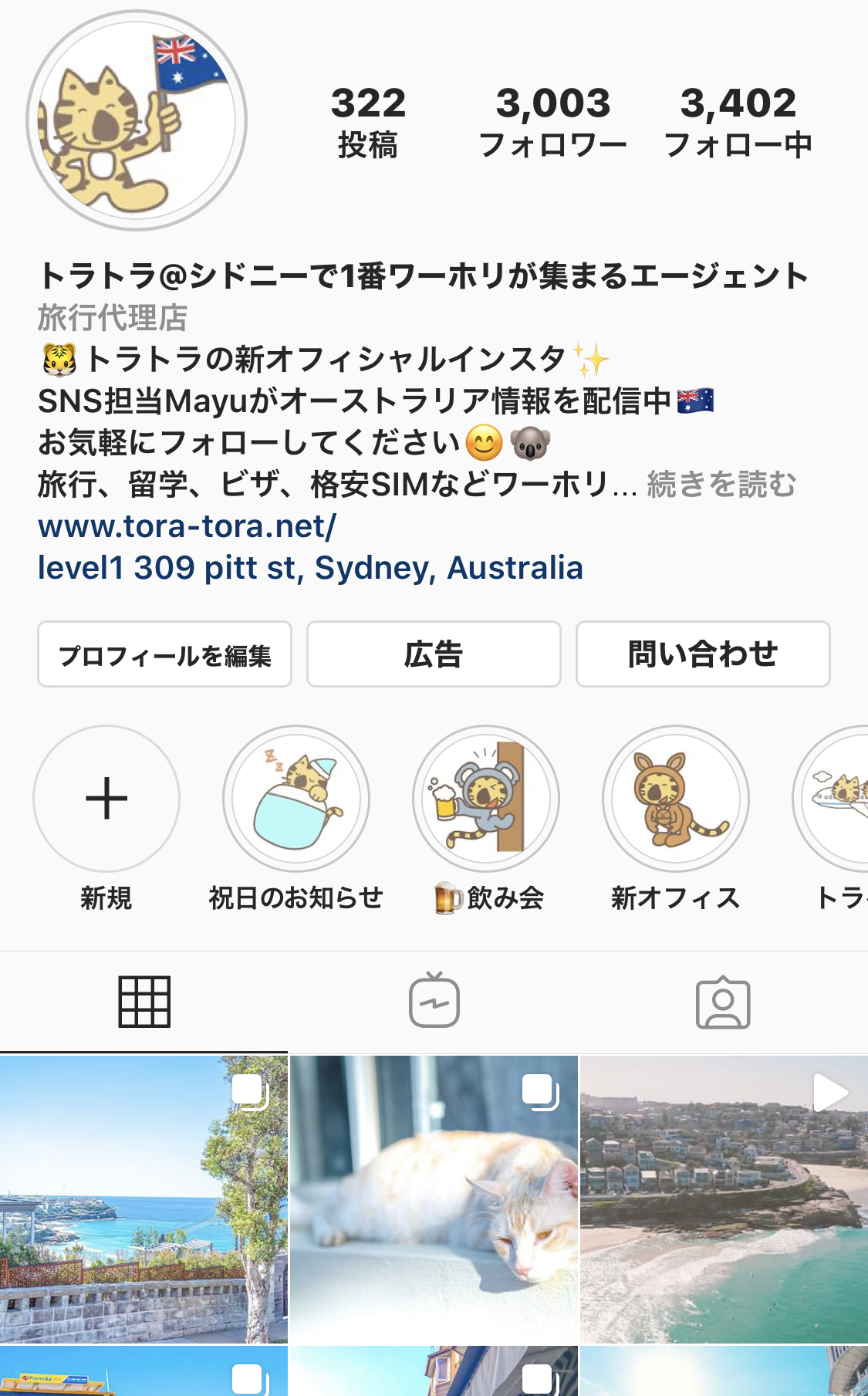Viewport: 868px width, 1396px height.
Task: Switch to the IGTV tab
Action: 434,1002
